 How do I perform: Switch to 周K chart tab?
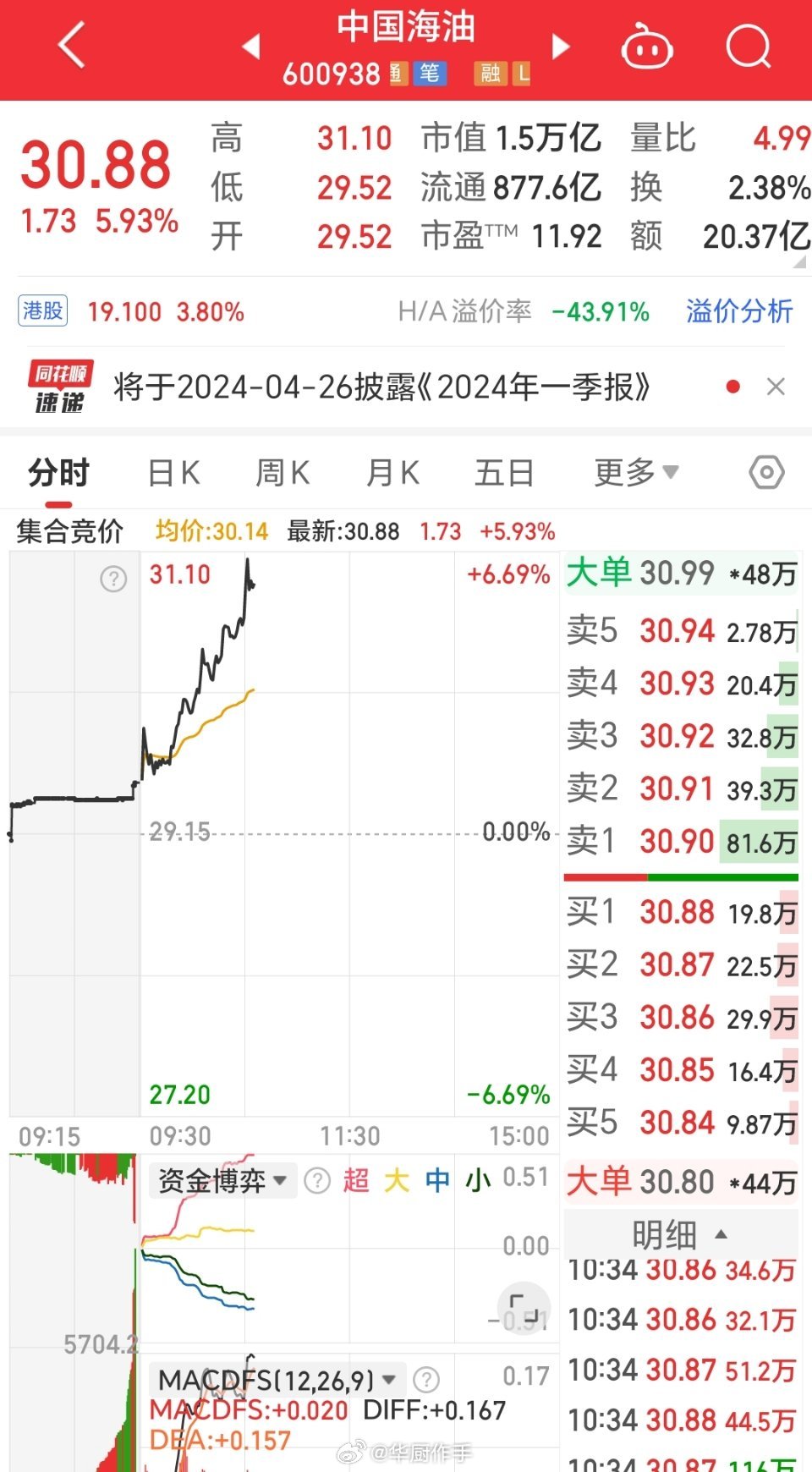(x=283, y=473)
